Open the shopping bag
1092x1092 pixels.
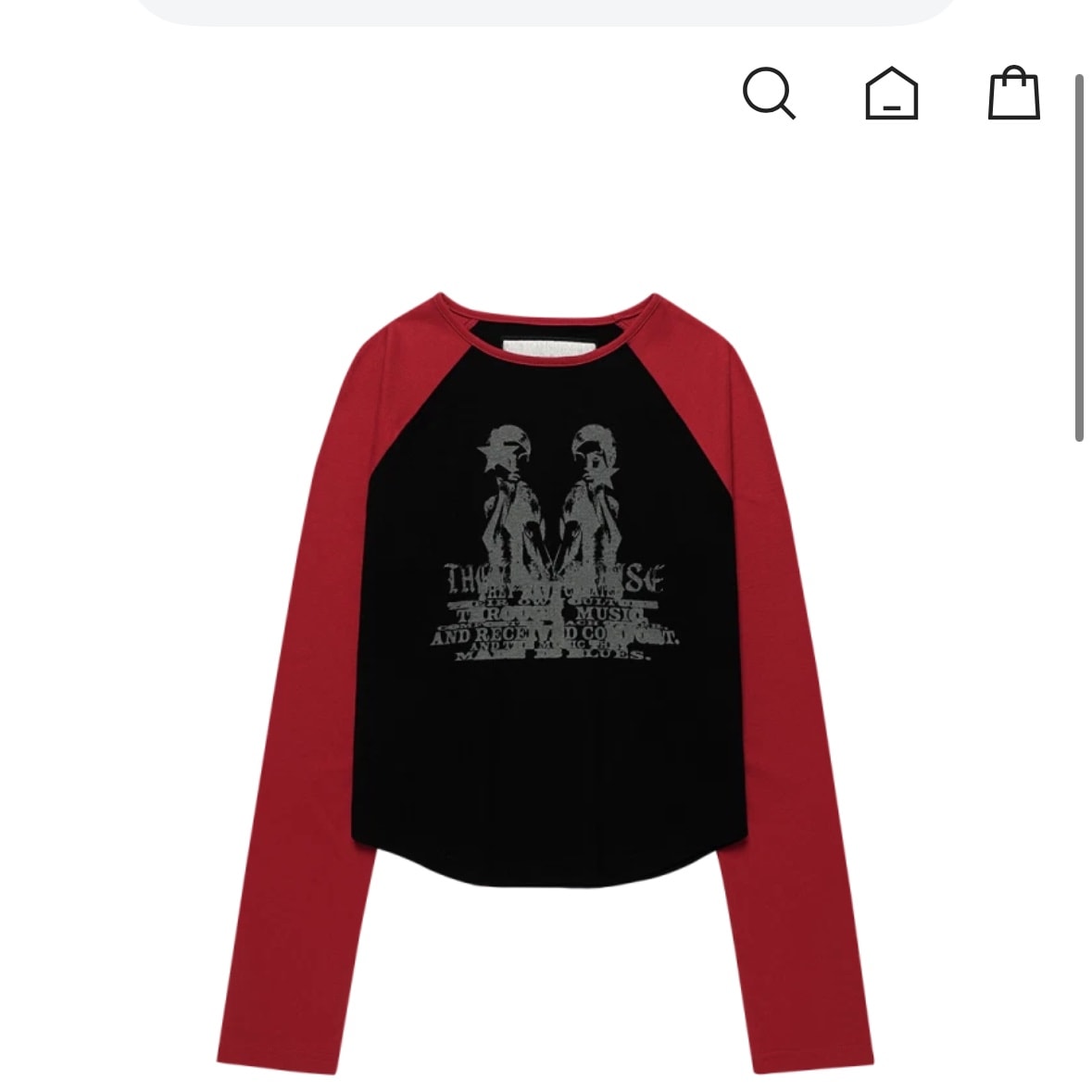[1014, 94]
